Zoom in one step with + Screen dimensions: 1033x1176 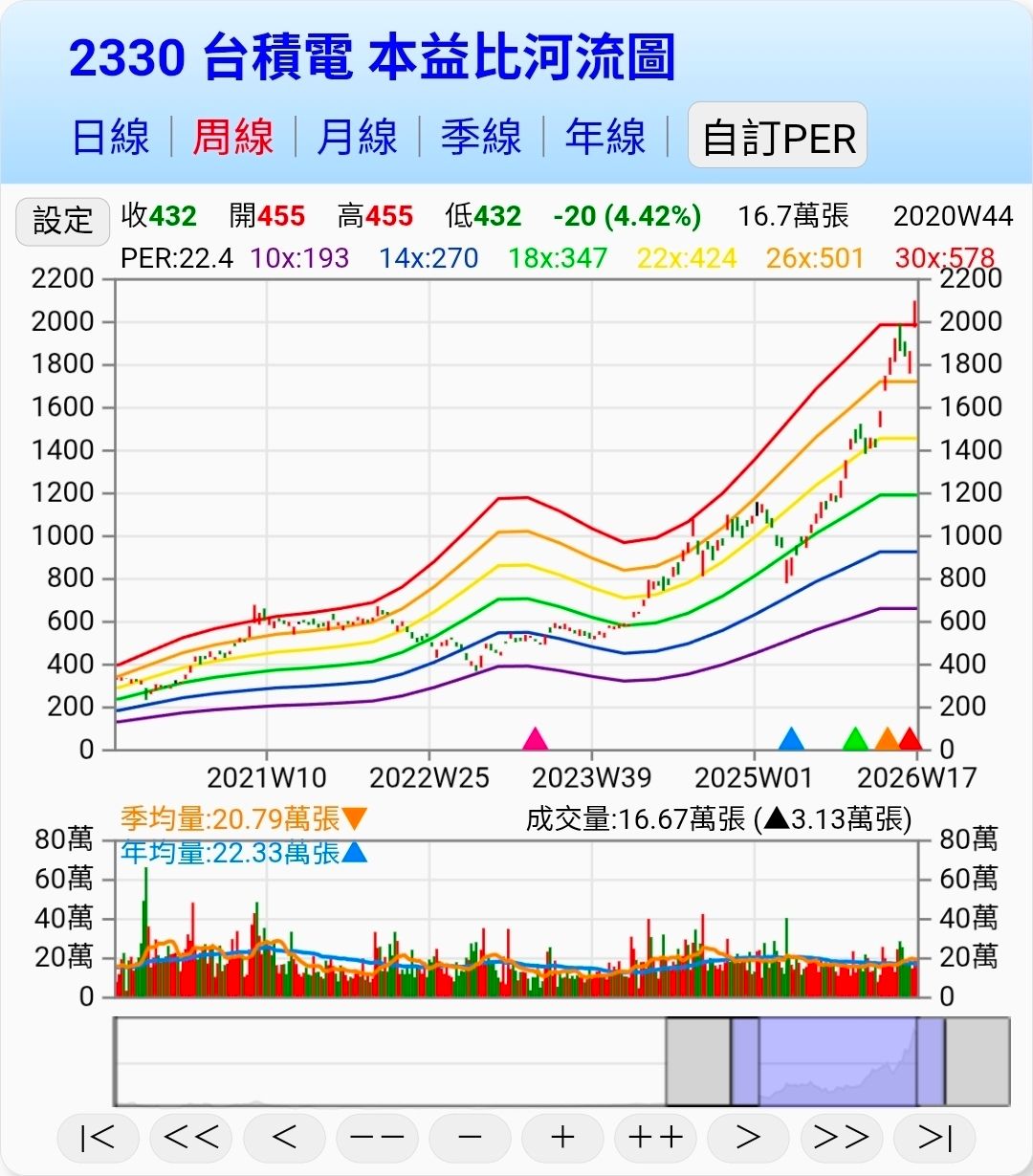pyautogui.click(x=562, y=1137)
